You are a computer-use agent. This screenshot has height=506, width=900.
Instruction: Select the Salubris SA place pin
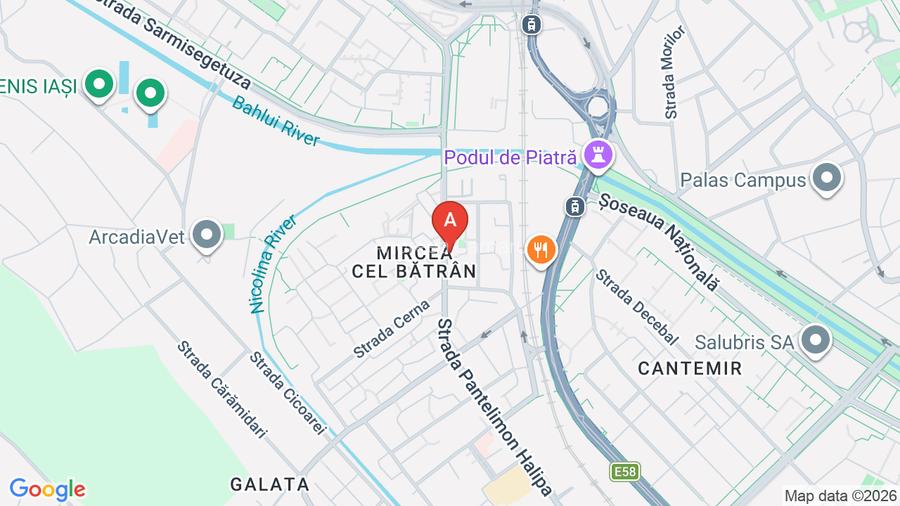pyautogui.click(x=816, y=341)
